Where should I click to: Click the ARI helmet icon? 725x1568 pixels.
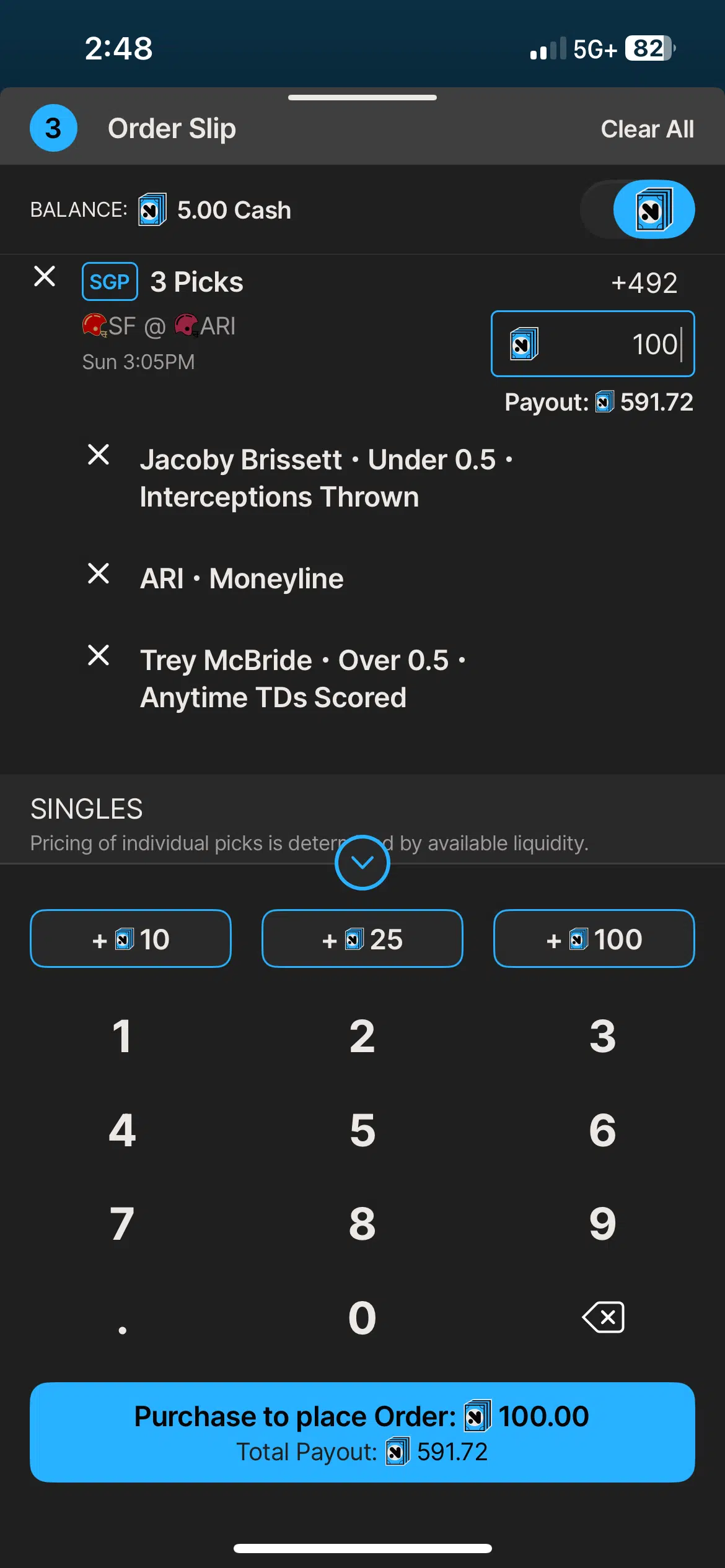click(x=186, y=325)
